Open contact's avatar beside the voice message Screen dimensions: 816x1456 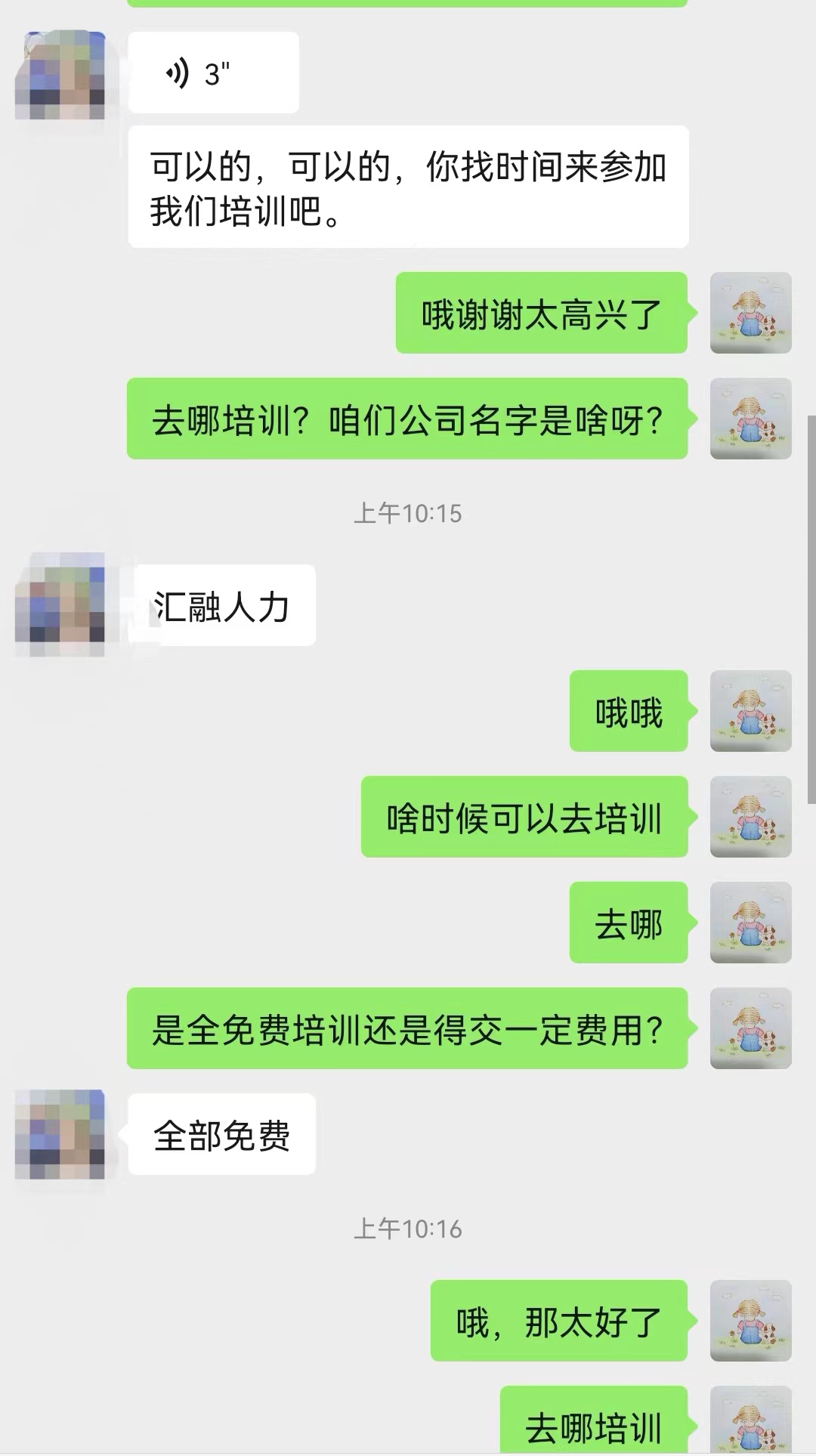pos(60,75)
